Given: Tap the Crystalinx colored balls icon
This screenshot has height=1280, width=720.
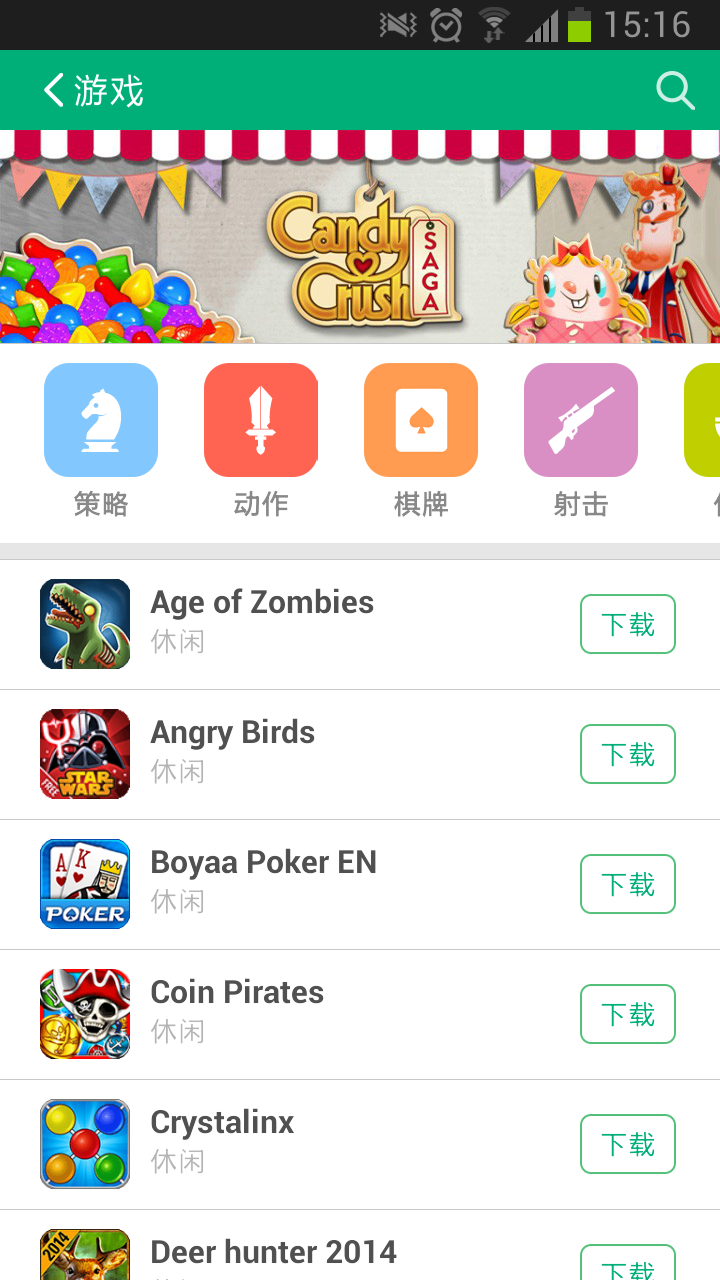Looking at the screenshot, I should [x=85, y=1143].
